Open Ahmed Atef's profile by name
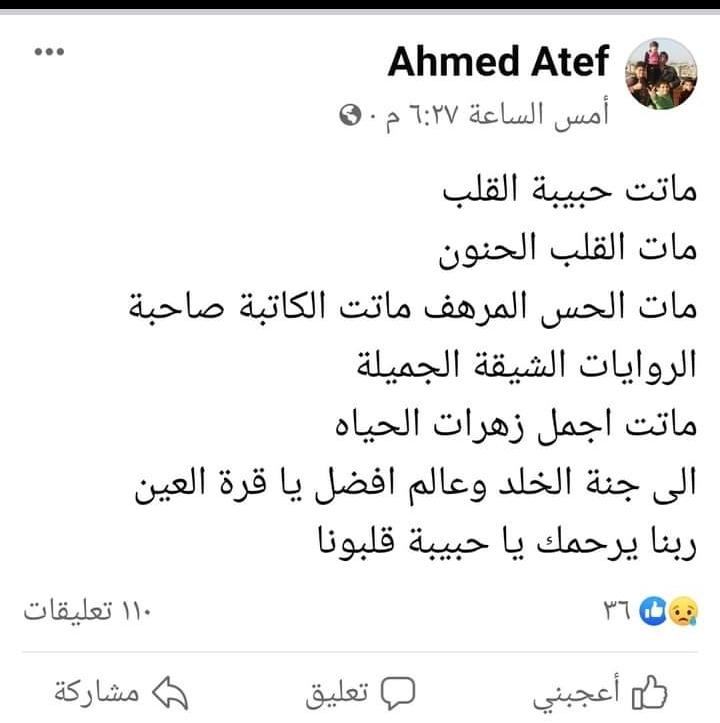720x723 pixels. tap(499, 62)
